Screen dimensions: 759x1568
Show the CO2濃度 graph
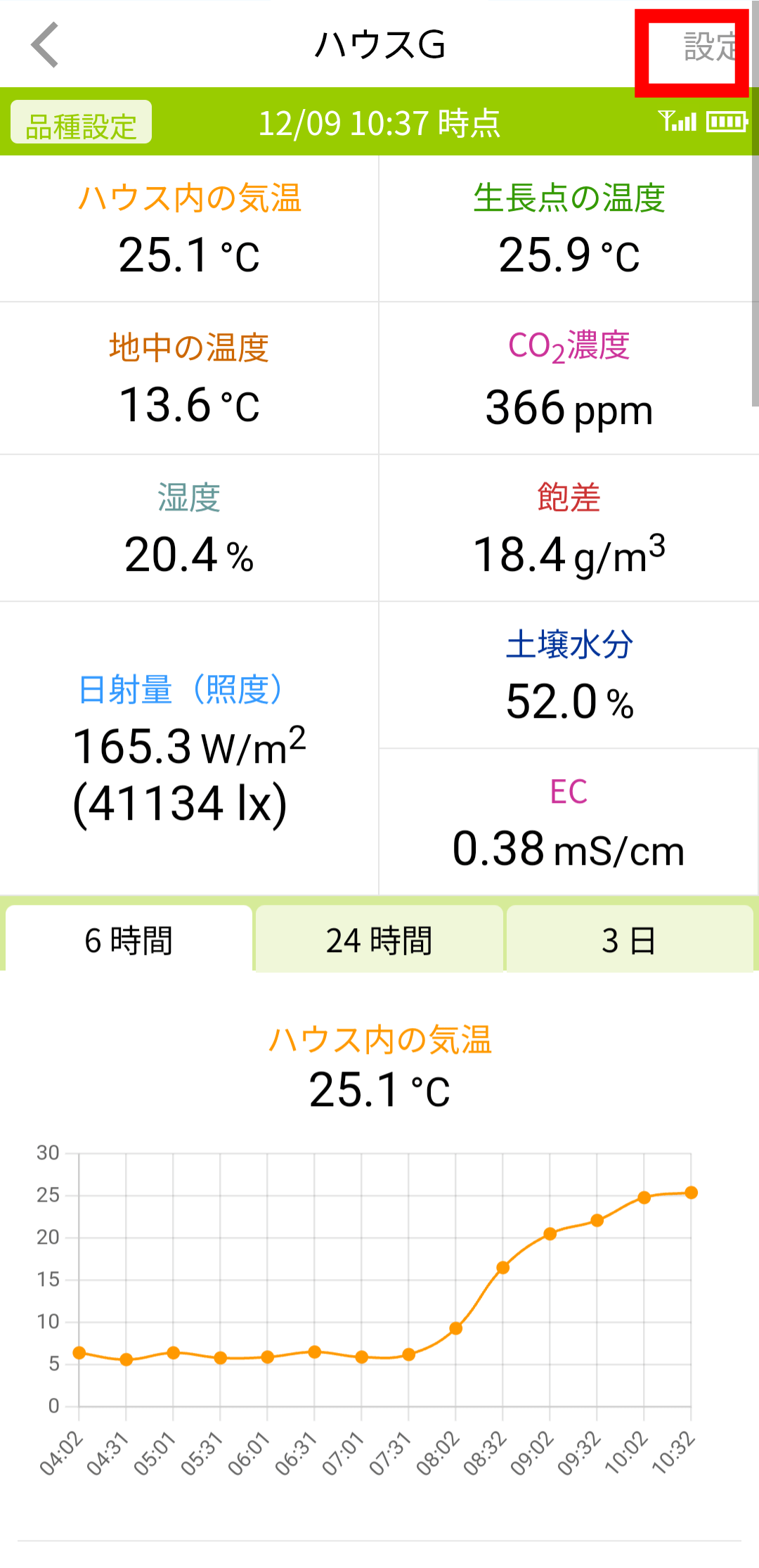pyautogui.click(x=569, y=378)
